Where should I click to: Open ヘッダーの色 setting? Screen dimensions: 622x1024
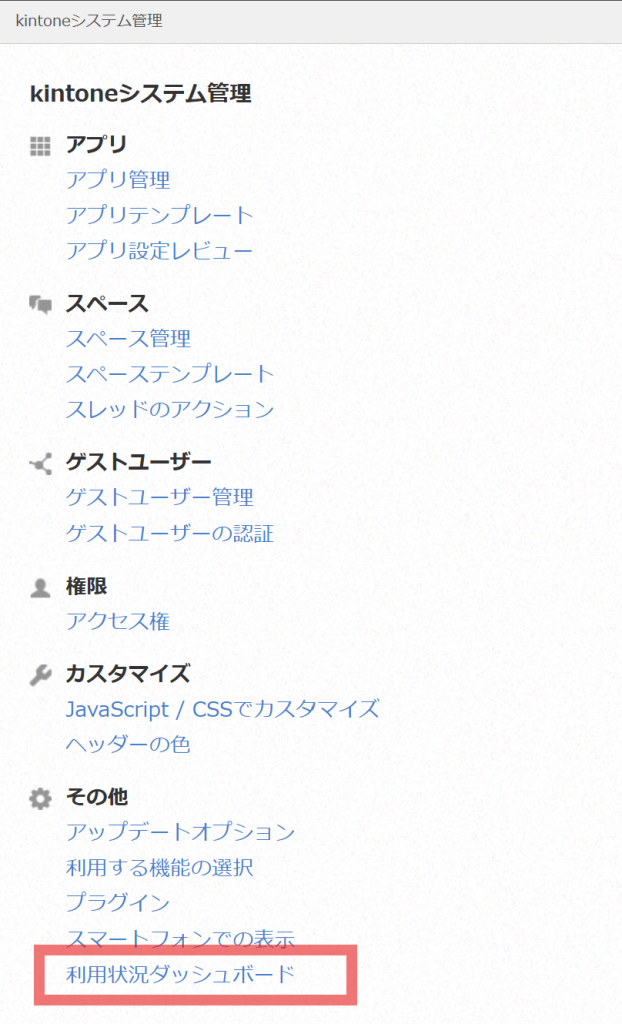128,744
